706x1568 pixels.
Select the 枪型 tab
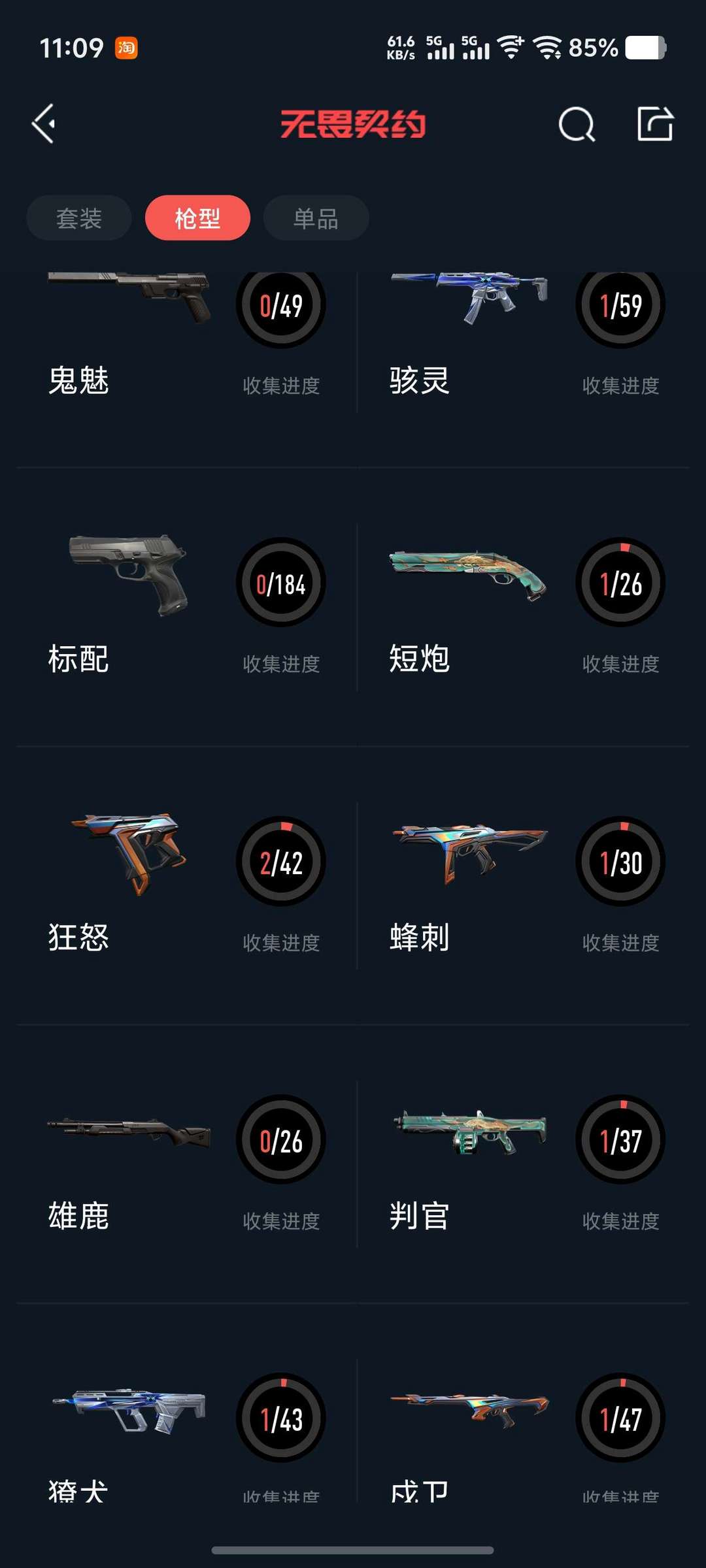click(x=197, y=218)
